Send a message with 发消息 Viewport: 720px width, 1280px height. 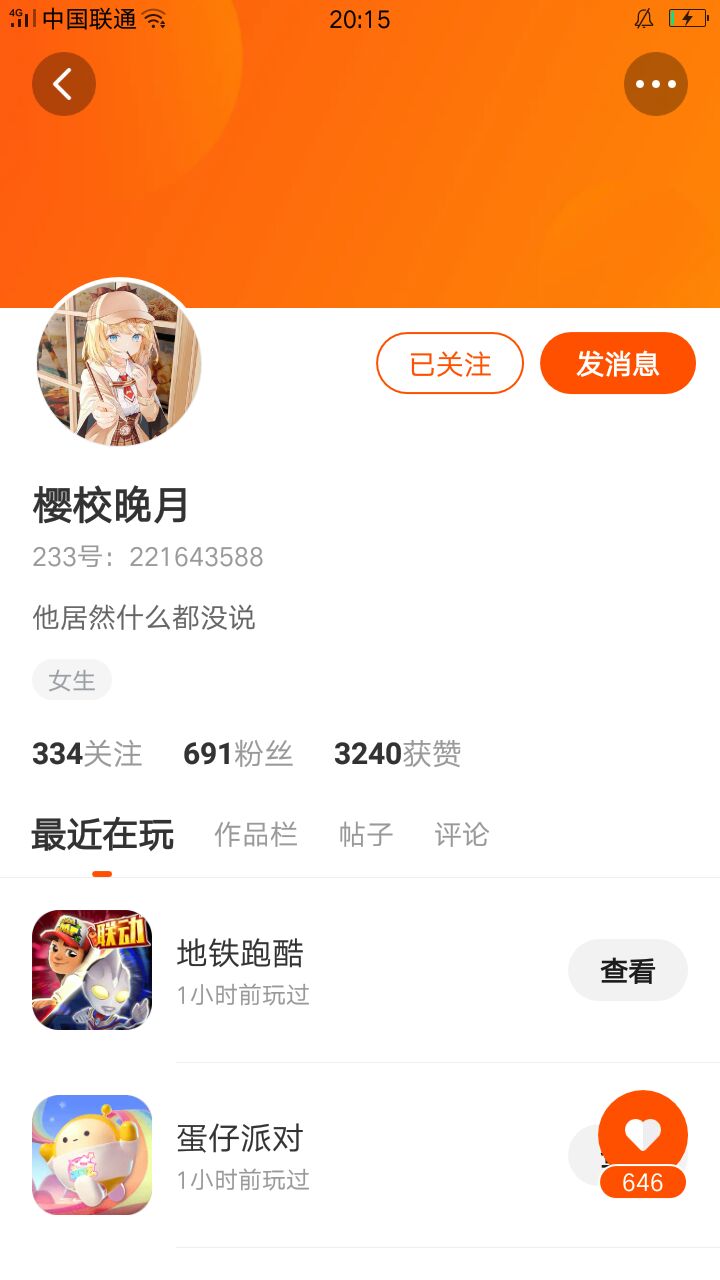618,363
